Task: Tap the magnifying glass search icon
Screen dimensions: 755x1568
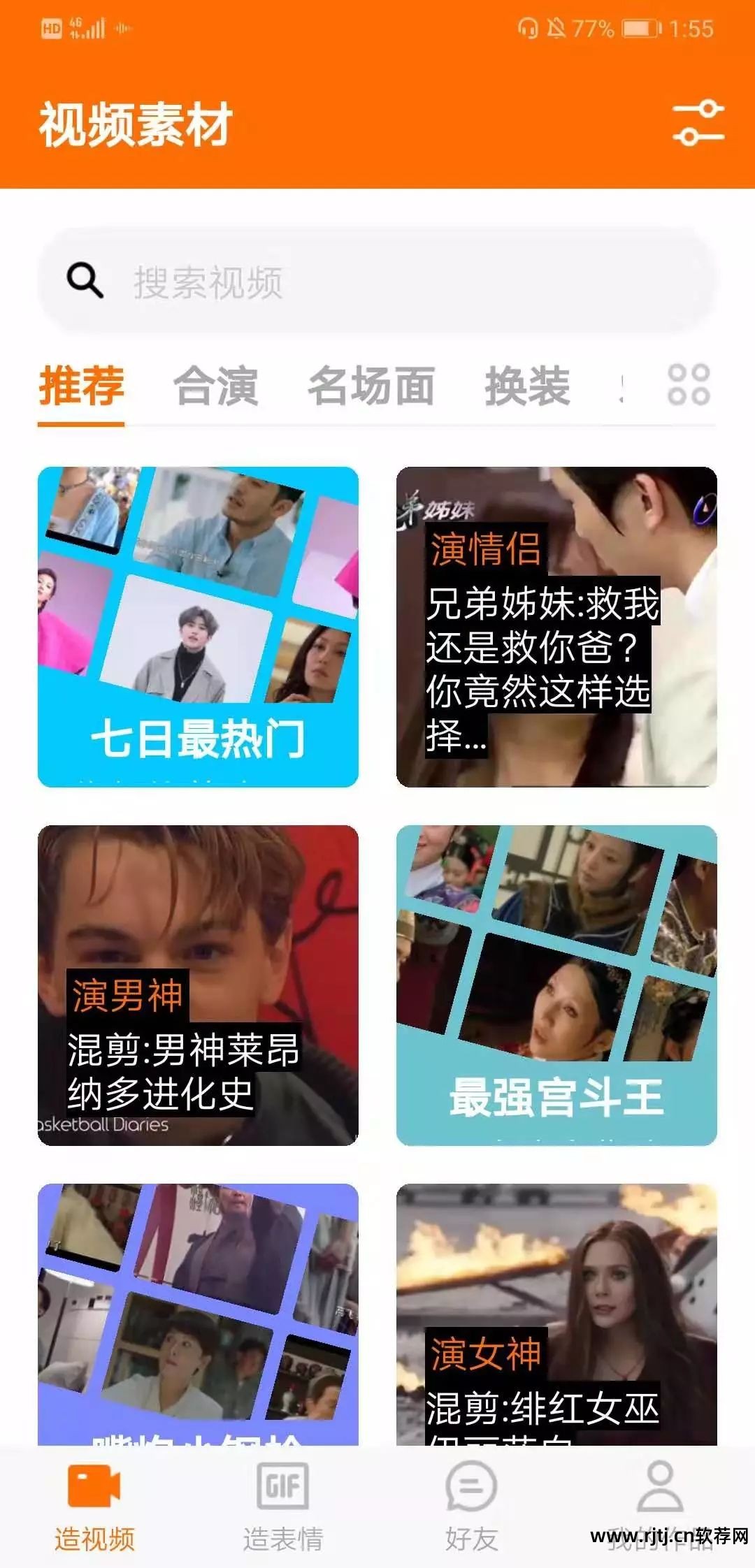Action: 84,280
